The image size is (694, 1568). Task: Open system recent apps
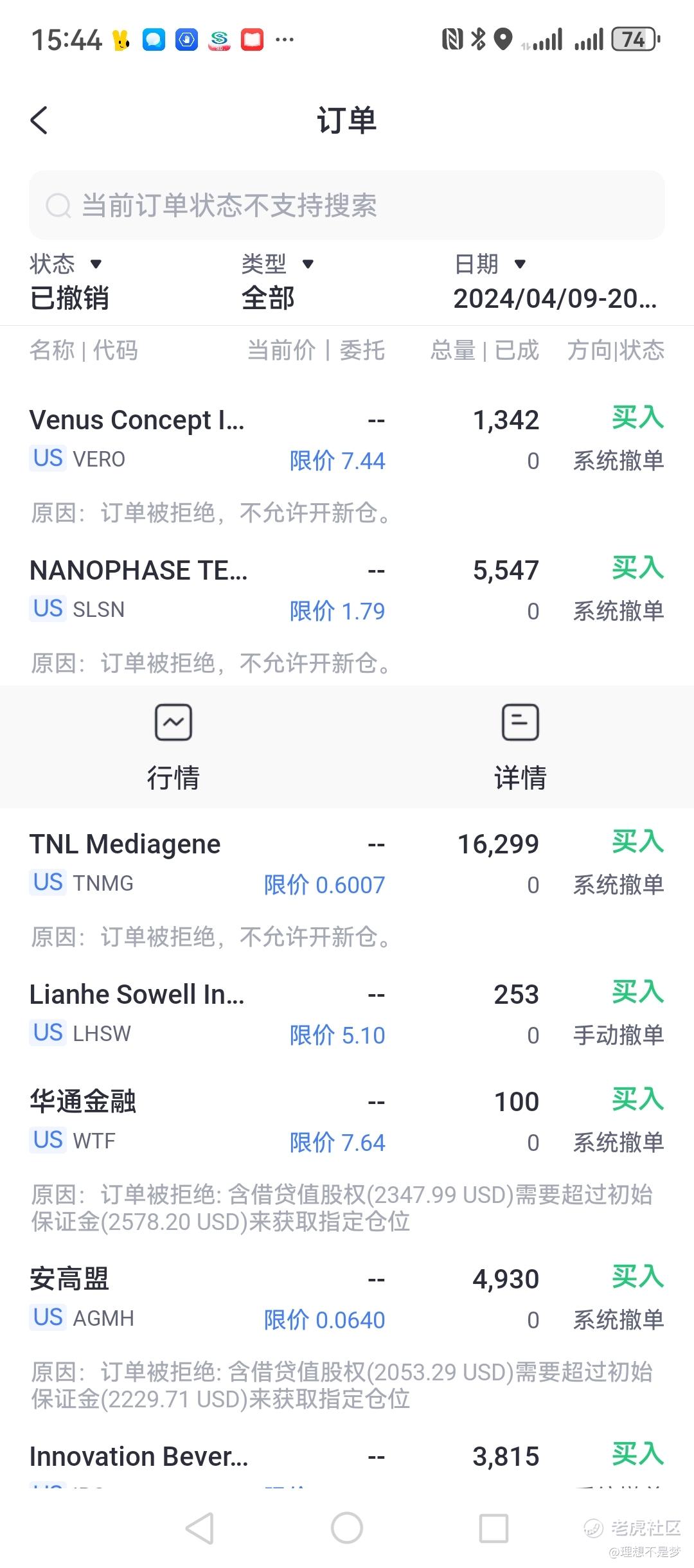[x=494, y=1528]
